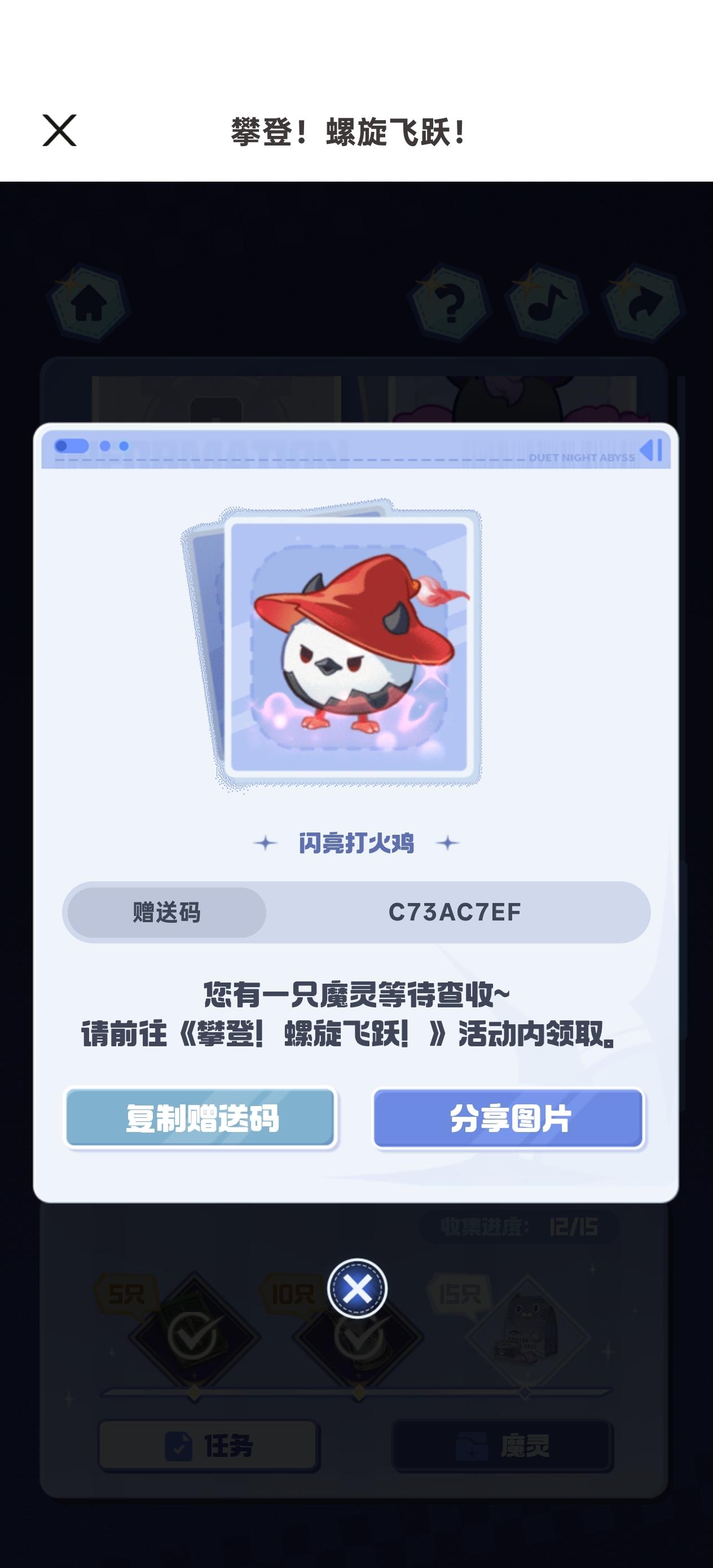Copy the gift code with 复制赠送码
This screenshot has width=713, height=1568.
click(x=201, y=1118)
